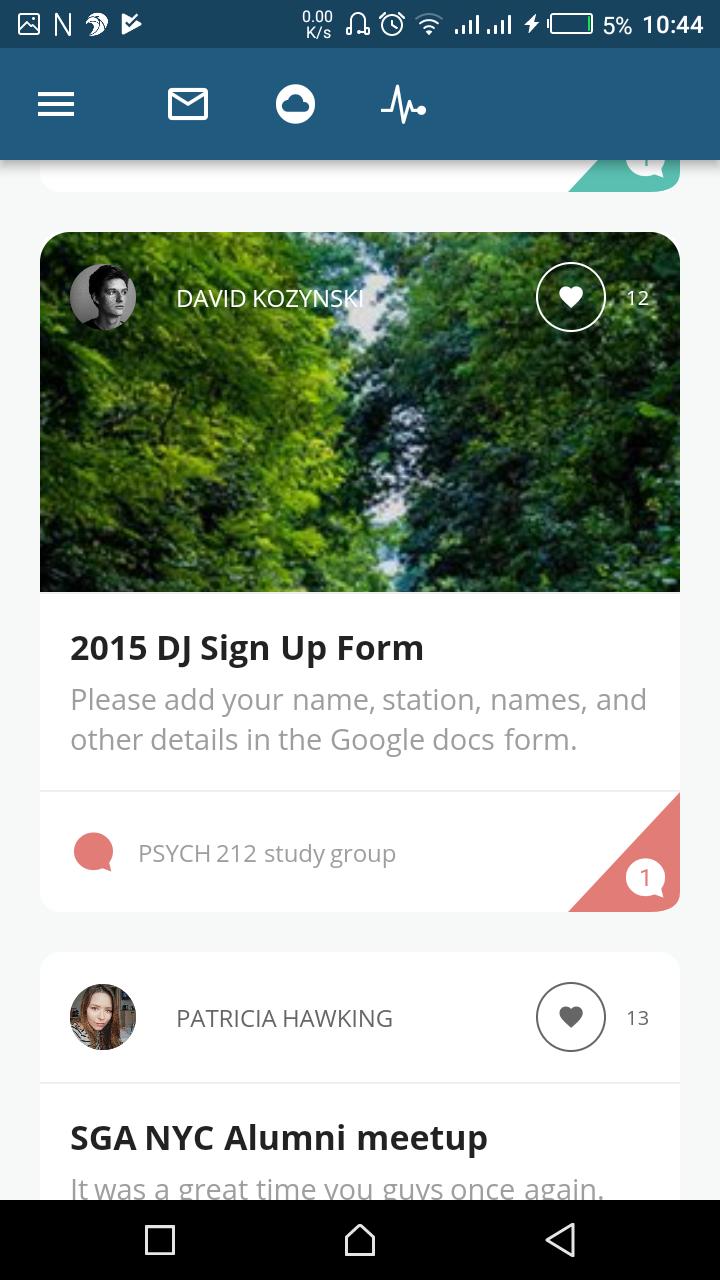
Task: Go back using system back button
Action: coord(560,1240)
